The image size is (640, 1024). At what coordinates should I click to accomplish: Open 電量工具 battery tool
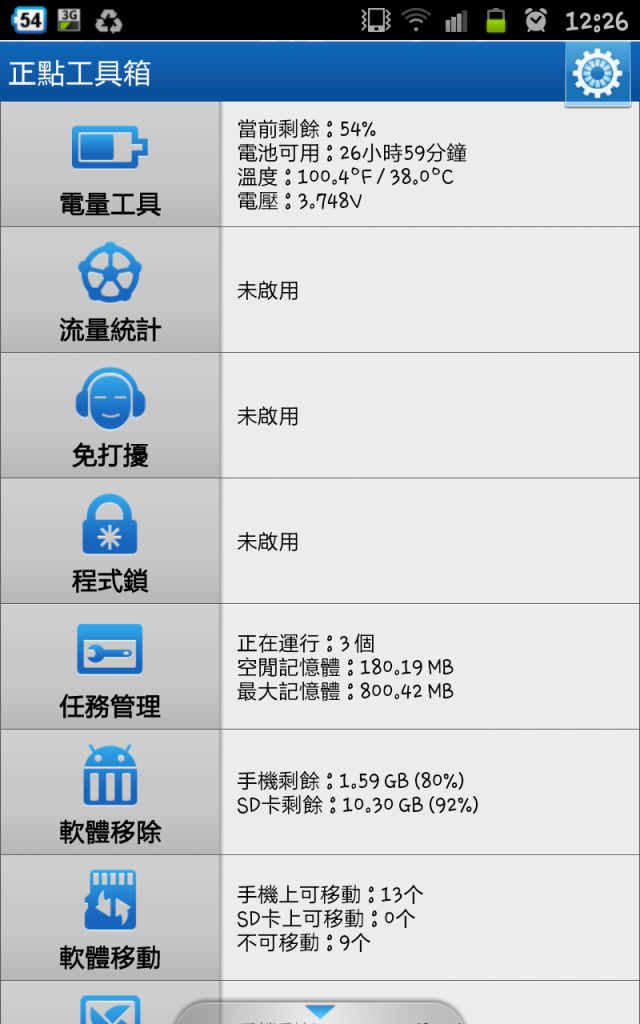click(110, 164)
